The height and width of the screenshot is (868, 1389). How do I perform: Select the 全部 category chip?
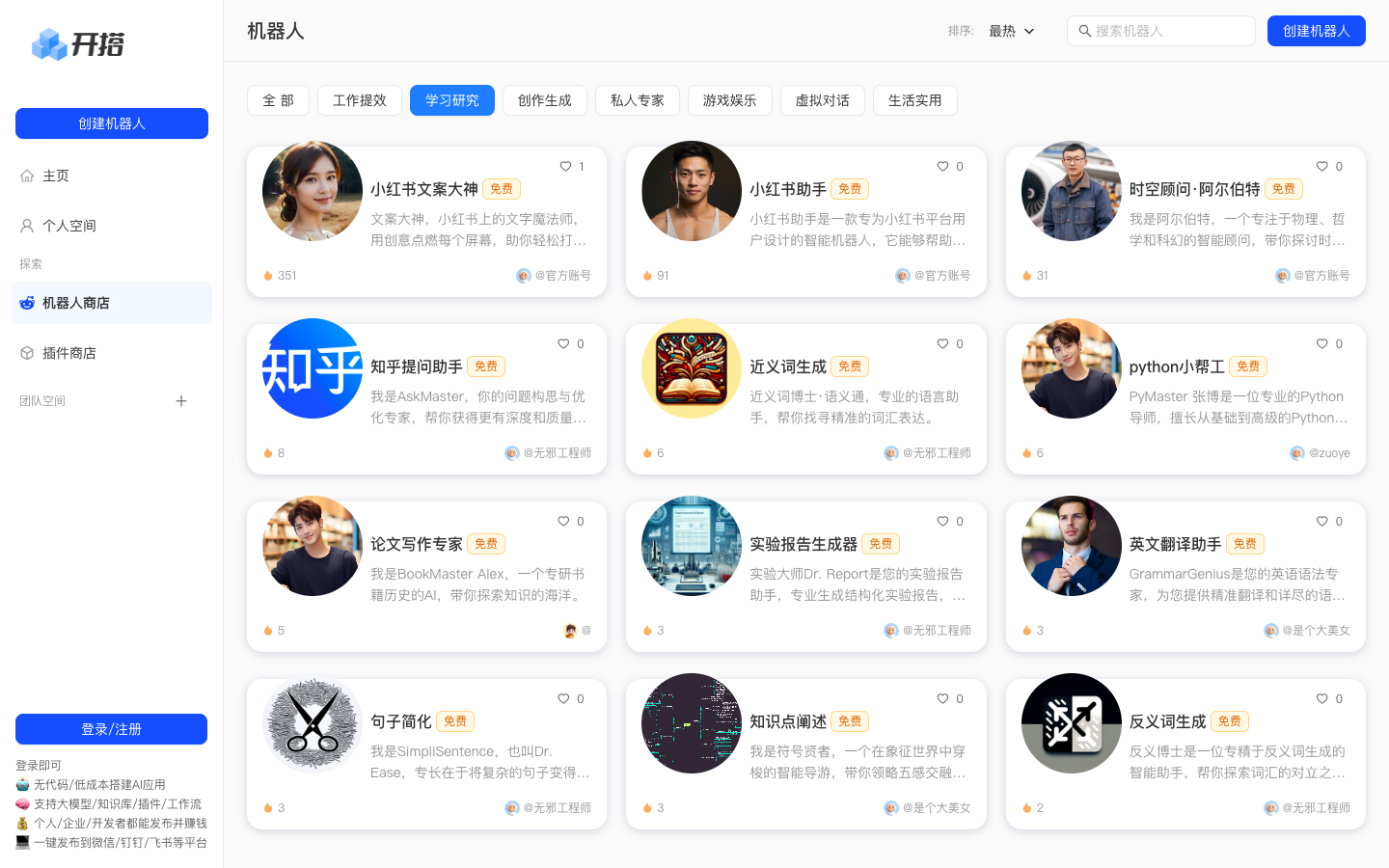point(278,100)
